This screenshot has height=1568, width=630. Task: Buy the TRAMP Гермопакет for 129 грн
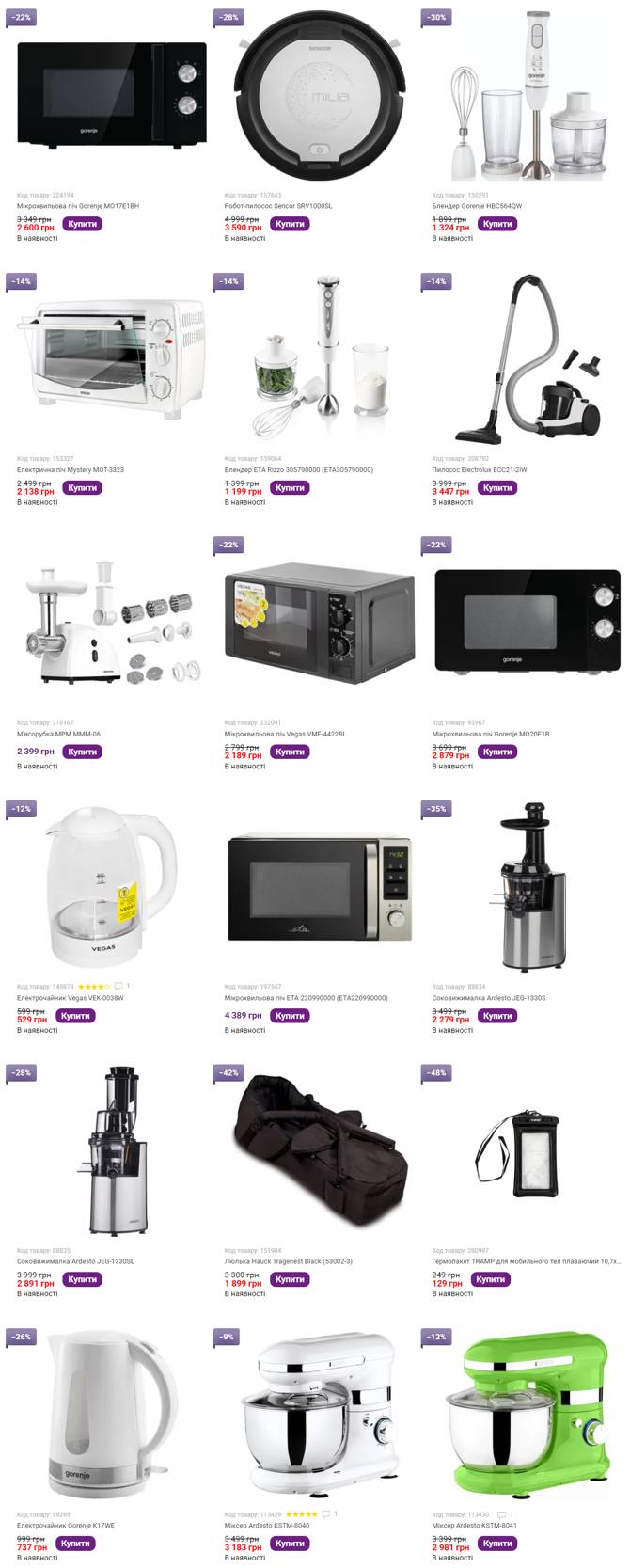click(x=490, y=1279)
